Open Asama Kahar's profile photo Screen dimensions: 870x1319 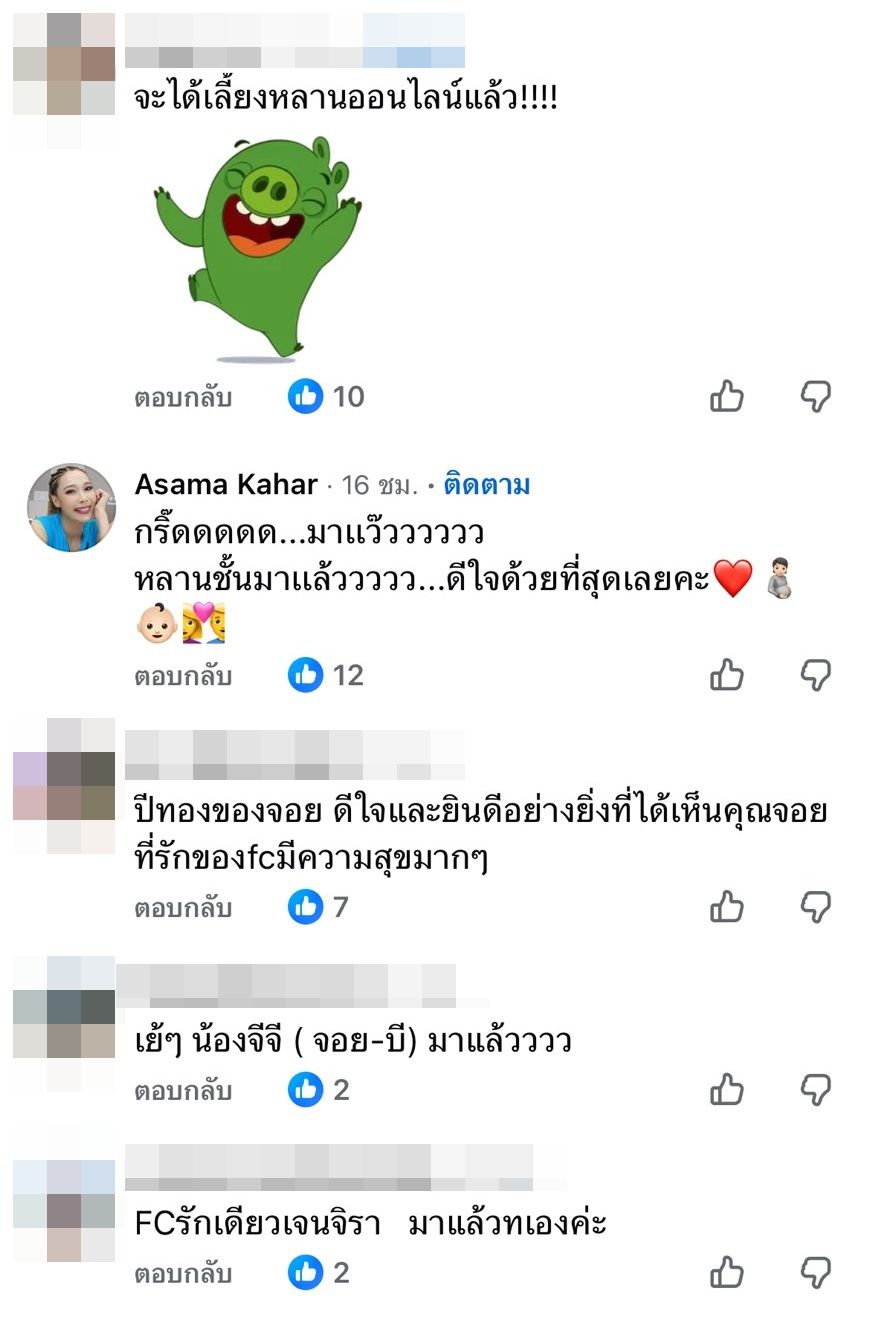(x=71, y=507)
